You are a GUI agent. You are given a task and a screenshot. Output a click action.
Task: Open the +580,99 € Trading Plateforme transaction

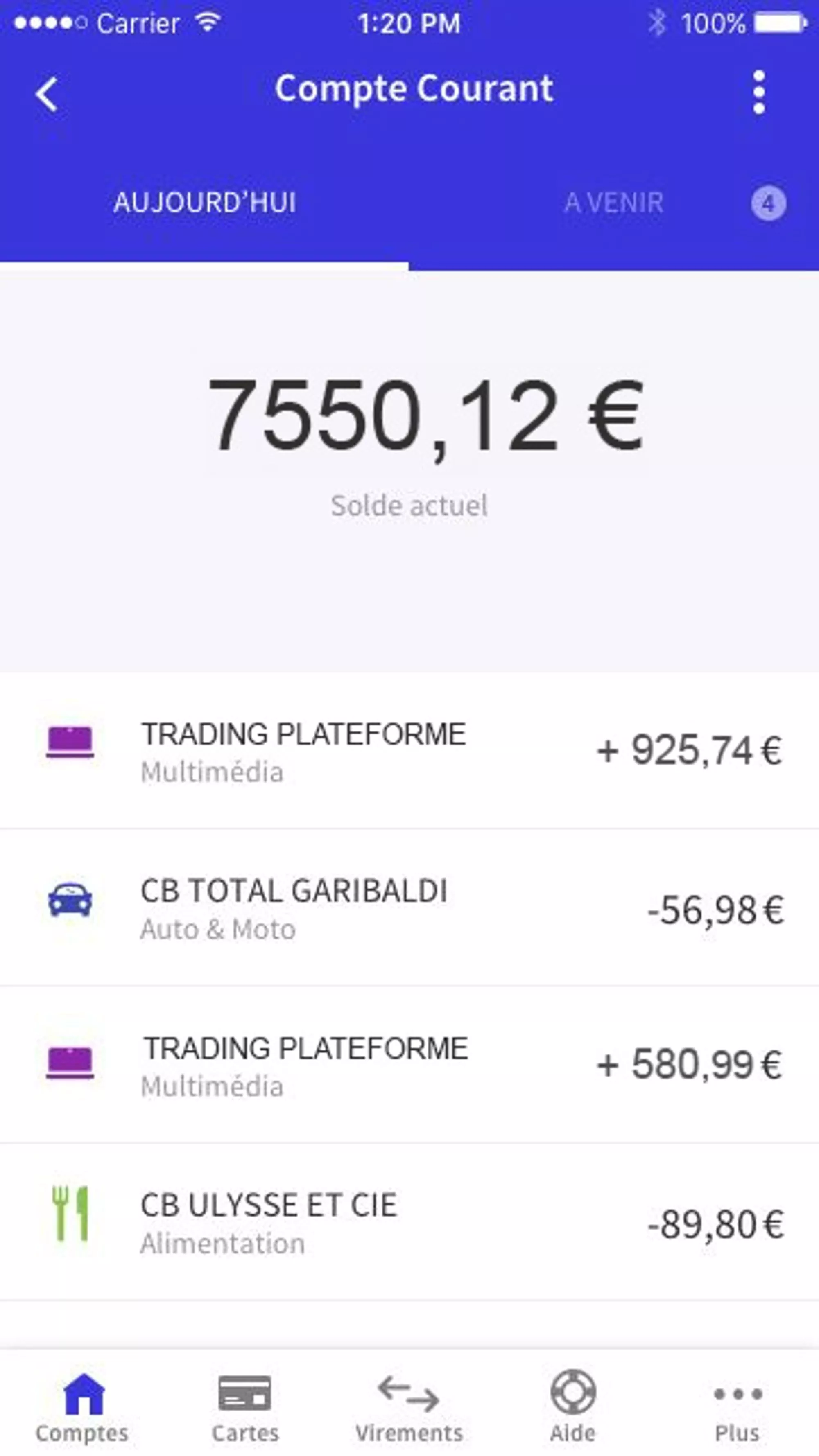[x=409, y=1065]
